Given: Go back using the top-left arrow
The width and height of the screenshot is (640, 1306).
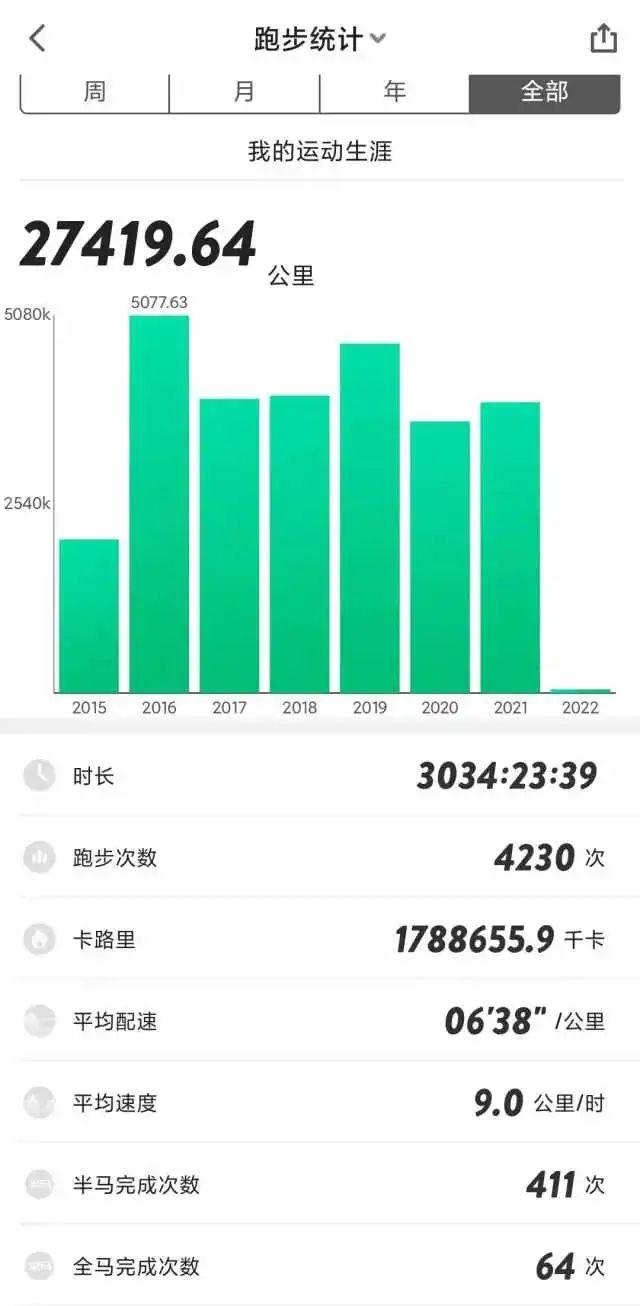Looking at the screenshot, I should [x=37, y=39].
